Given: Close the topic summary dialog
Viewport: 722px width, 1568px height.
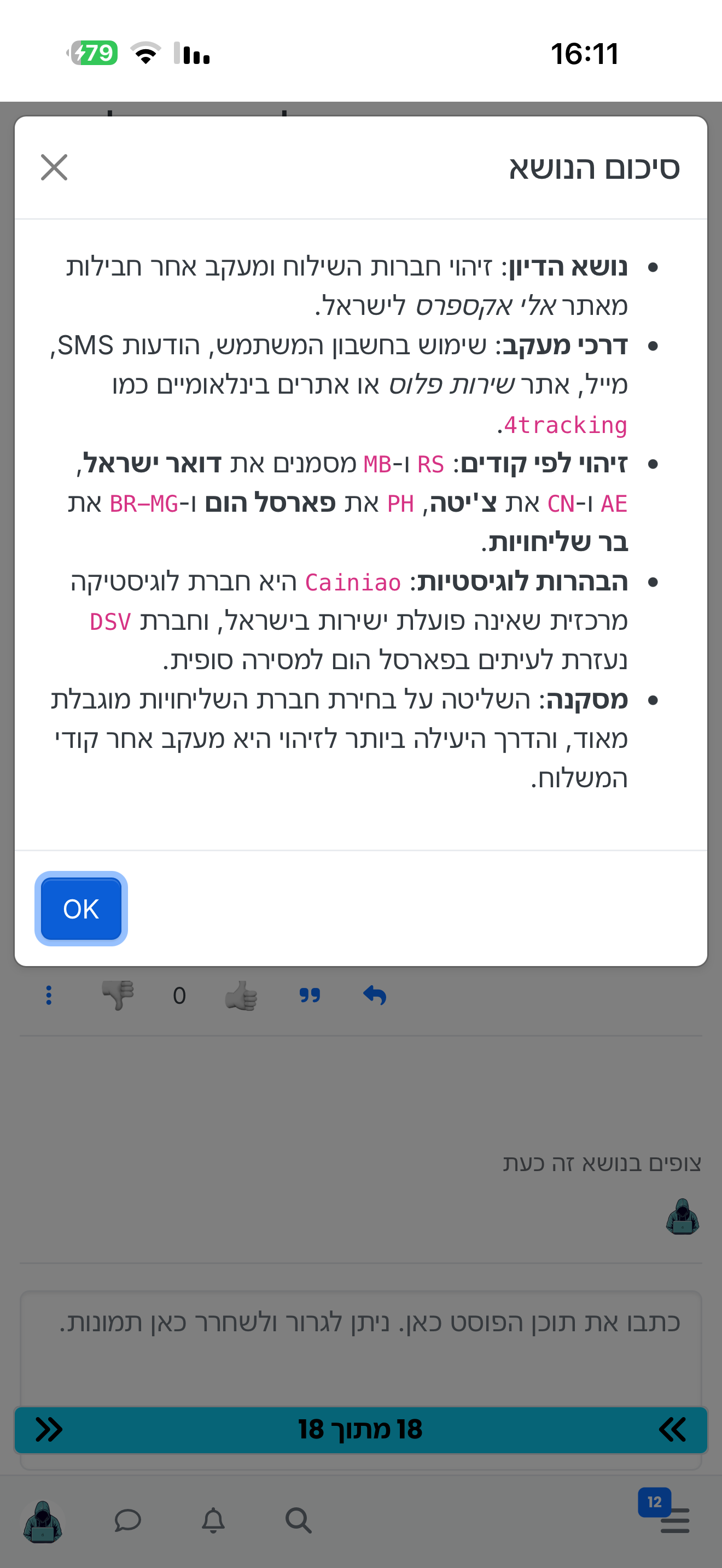Looking at the screenshot, I should (54, 167).
